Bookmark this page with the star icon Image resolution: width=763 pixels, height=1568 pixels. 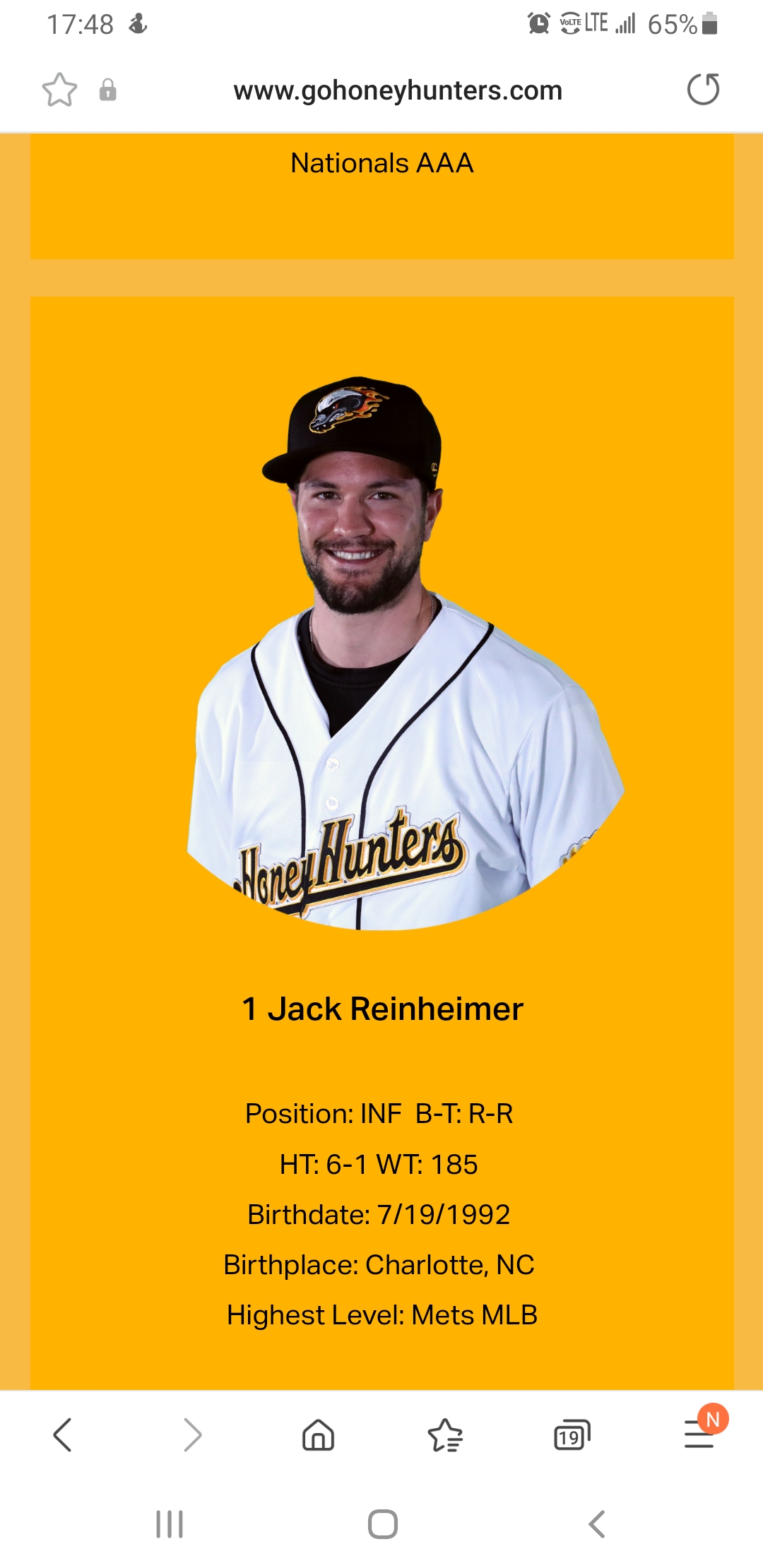click(59, 90)
